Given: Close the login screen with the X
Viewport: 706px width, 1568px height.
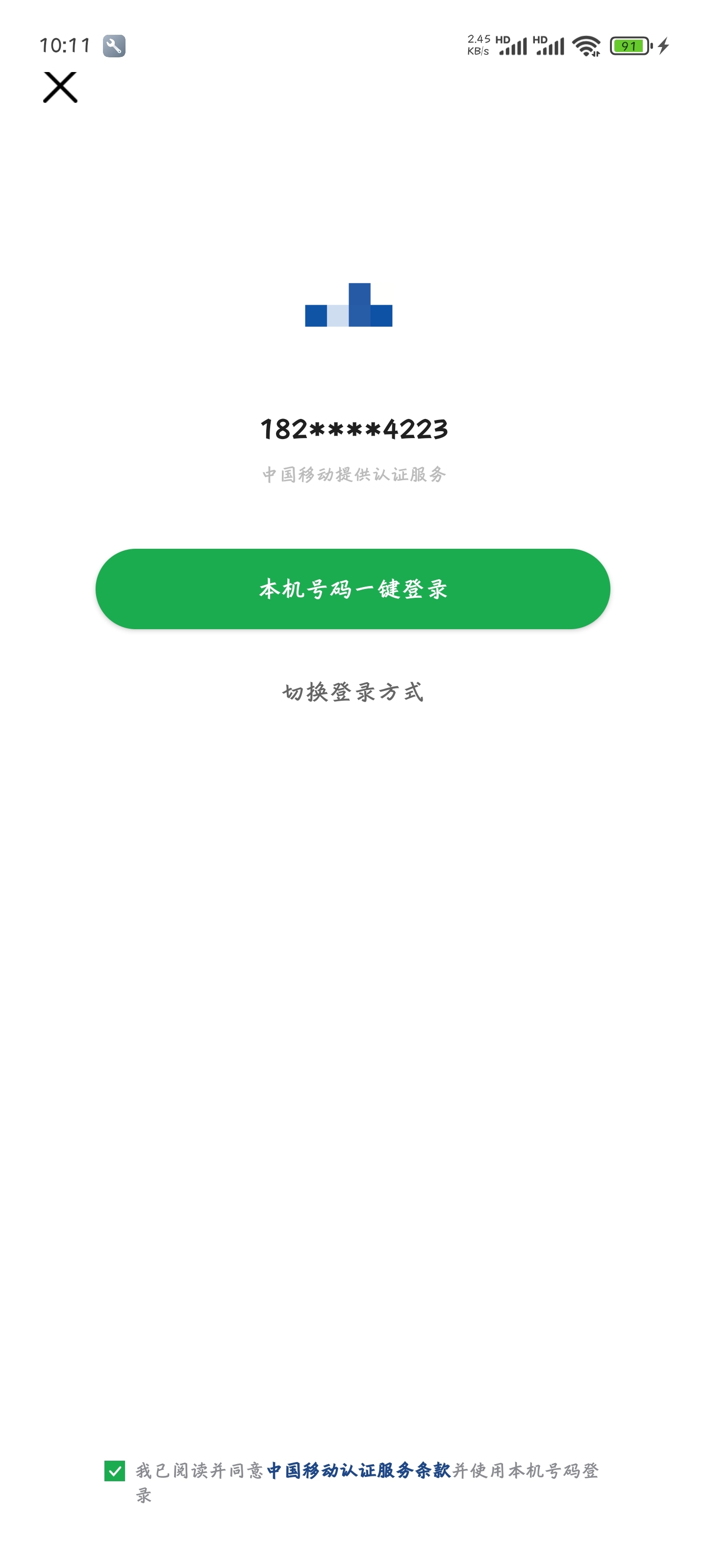Looking at the screenshot, I should [60, 87].
